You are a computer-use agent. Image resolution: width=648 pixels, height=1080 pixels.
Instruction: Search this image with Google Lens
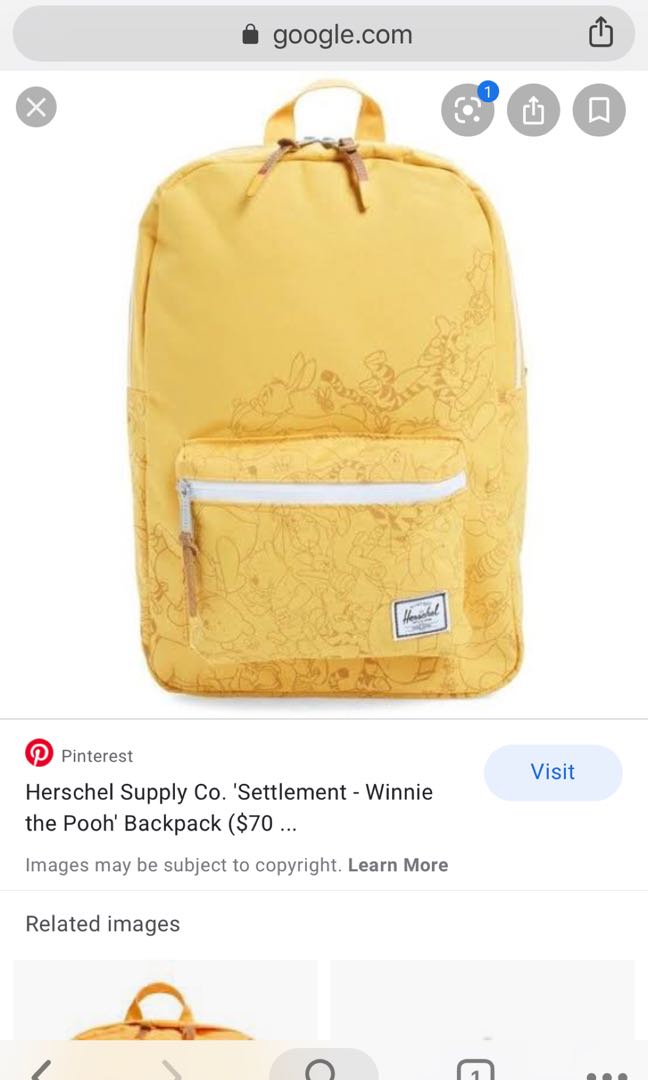467,110
